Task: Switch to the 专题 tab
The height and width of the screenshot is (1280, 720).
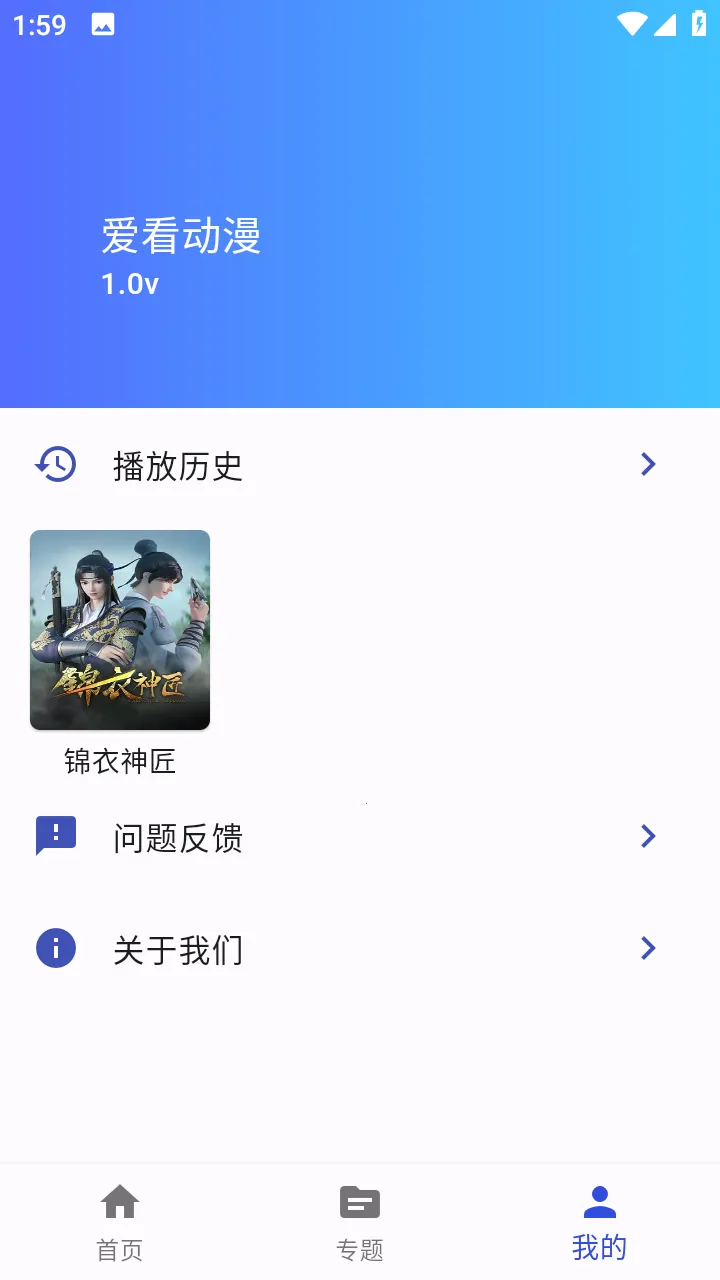Action: pos(359,1220)
